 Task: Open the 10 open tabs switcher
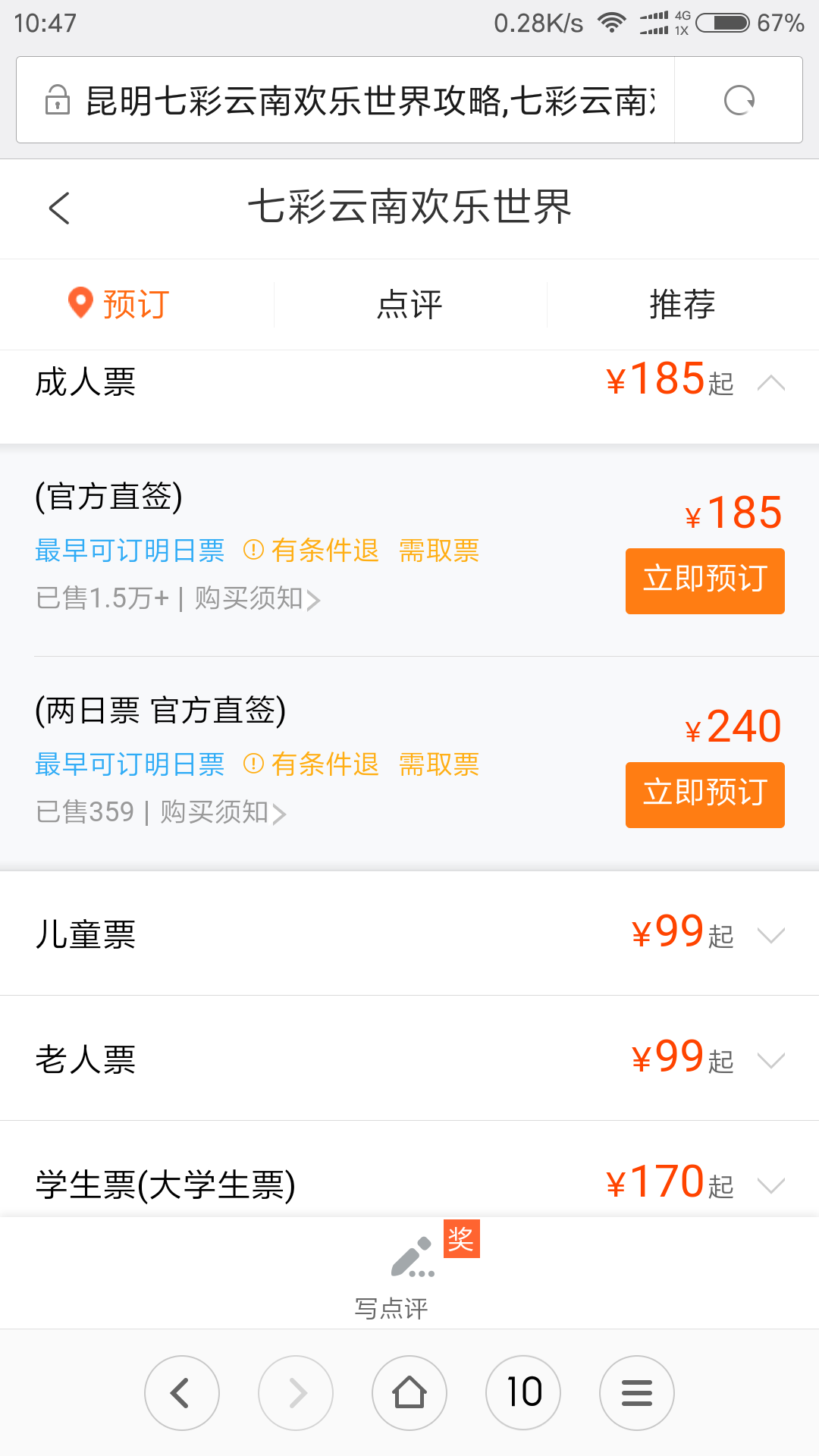coord(523,1393)
